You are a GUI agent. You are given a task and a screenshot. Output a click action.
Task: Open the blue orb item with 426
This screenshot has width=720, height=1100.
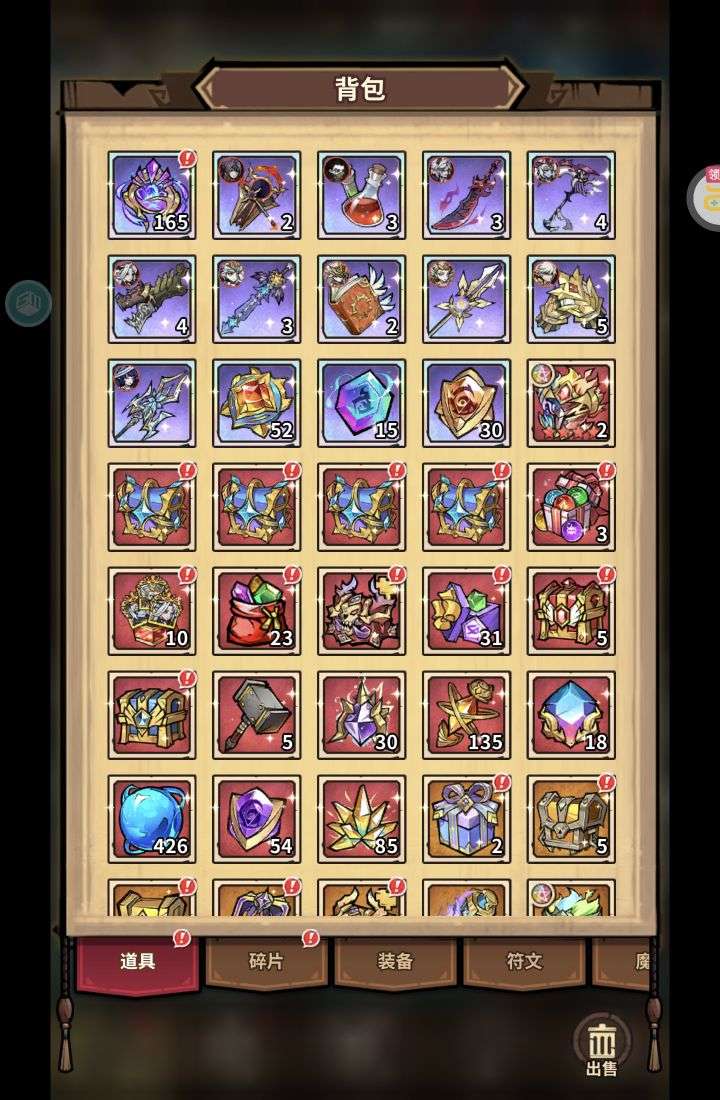[152, 819]
